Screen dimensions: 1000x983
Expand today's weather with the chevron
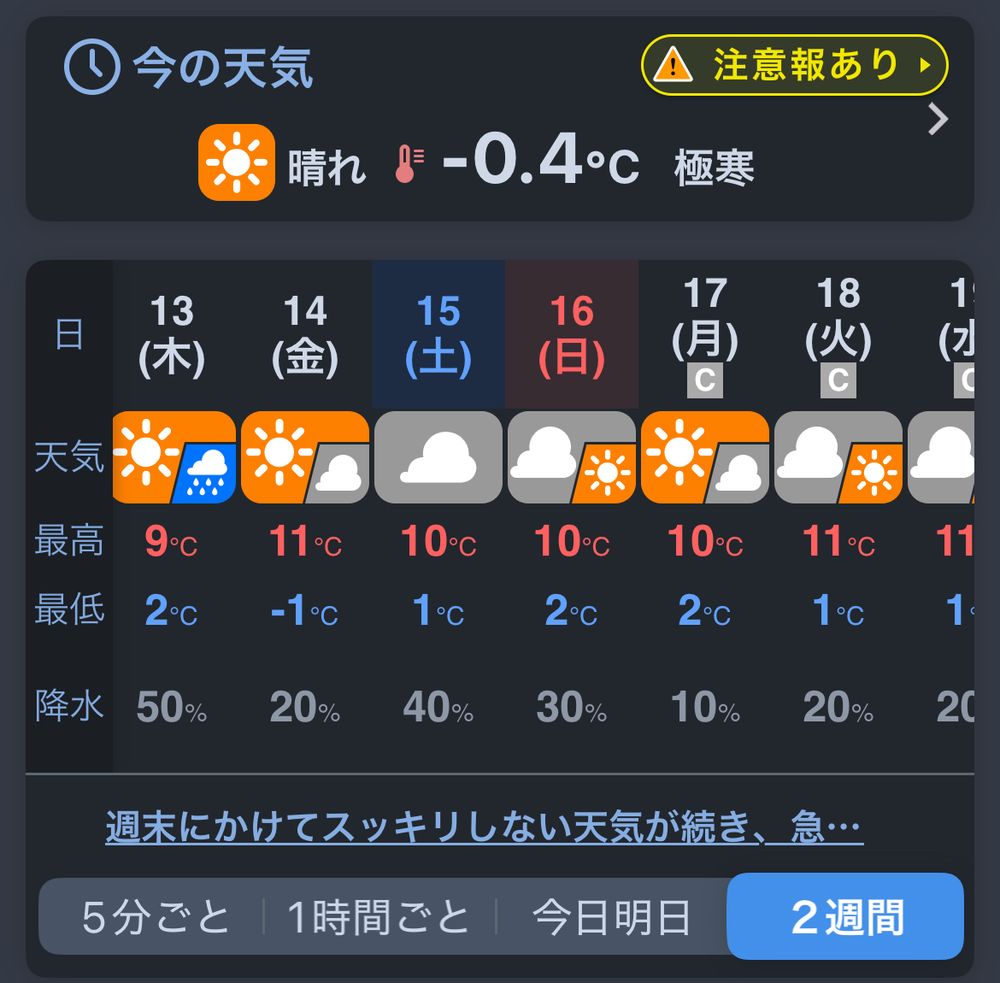tap(937, 120)
